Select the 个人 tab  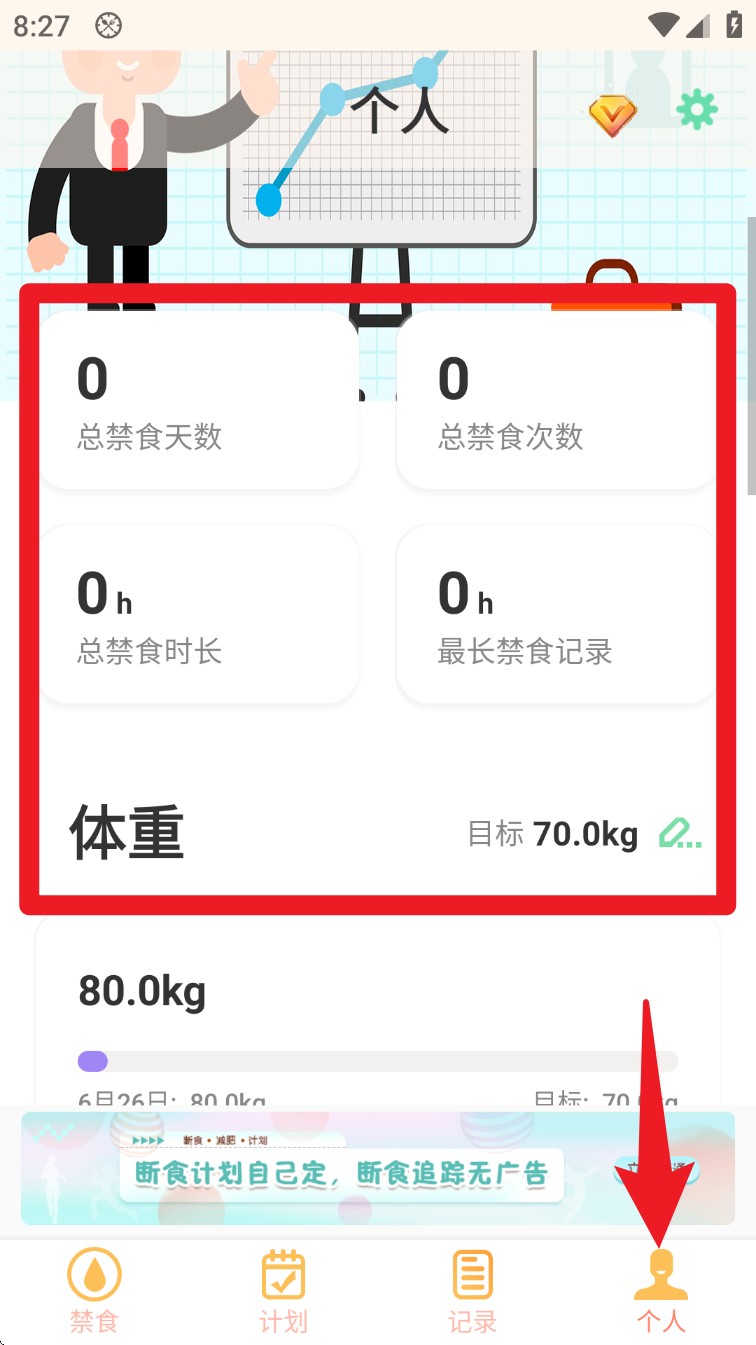click(661, 1290)
